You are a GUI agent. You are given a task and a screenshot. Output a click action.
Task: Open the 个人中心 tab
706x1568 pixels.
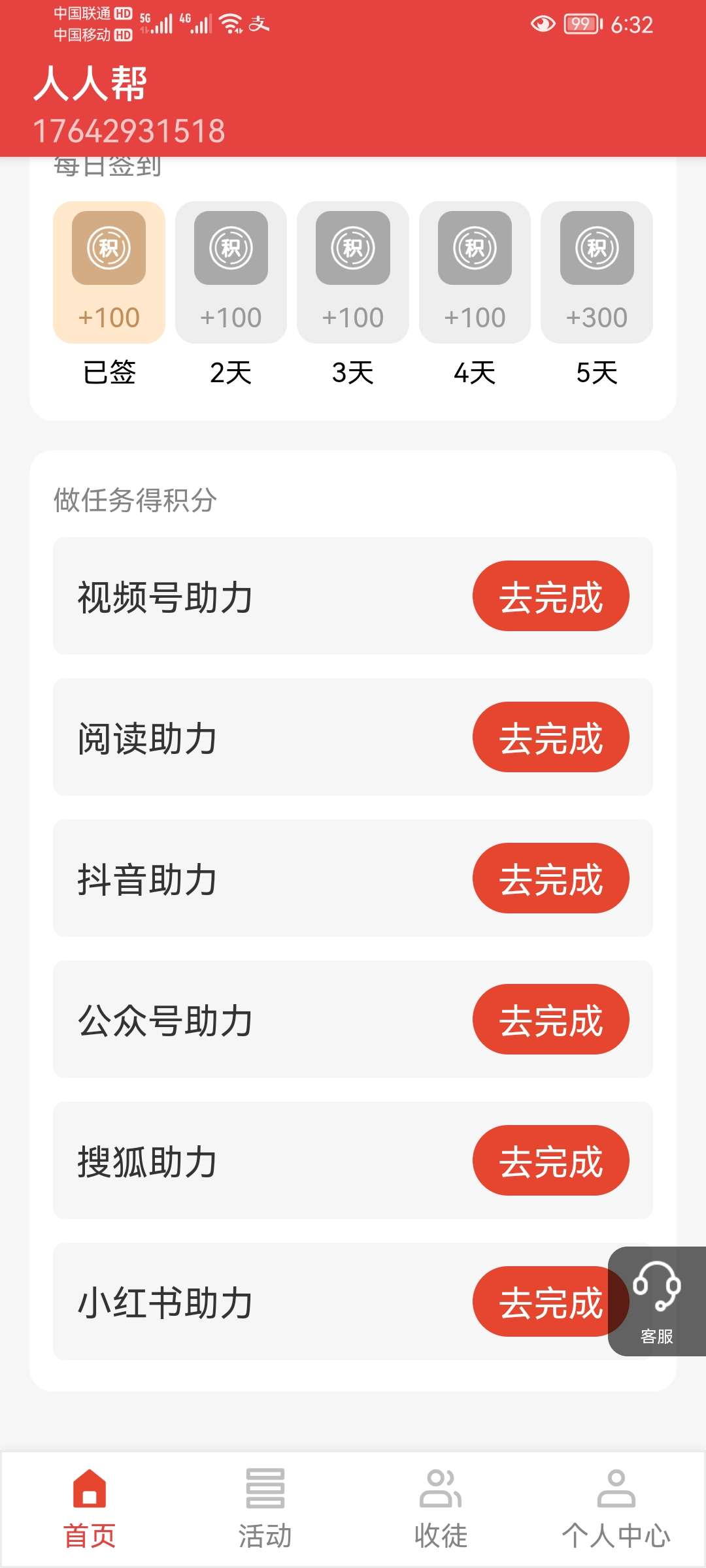(616, 1509)
